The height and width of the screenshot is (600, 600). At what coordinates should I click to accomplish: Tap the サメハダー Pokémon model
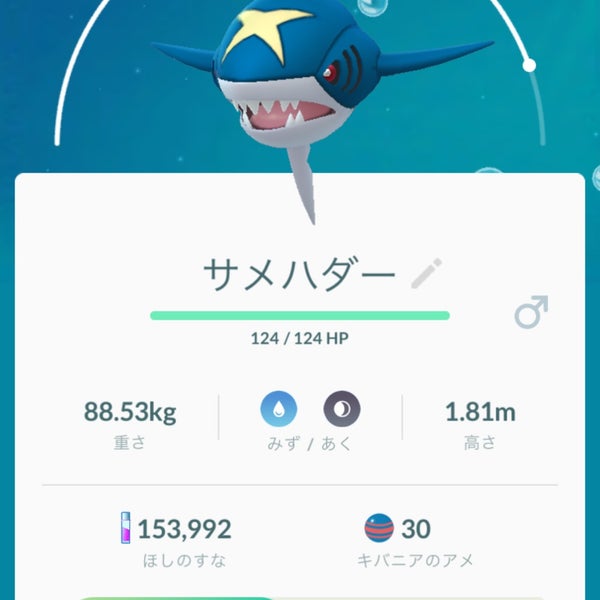coord(302,85)
